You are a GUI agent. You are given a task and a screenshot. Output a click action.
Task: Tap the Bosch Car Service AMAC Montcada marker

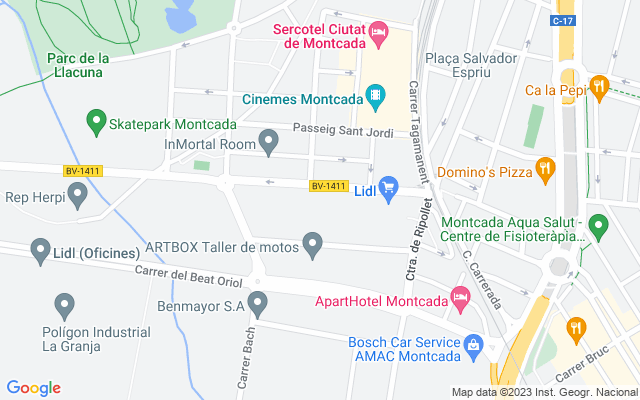coord(474,347)
